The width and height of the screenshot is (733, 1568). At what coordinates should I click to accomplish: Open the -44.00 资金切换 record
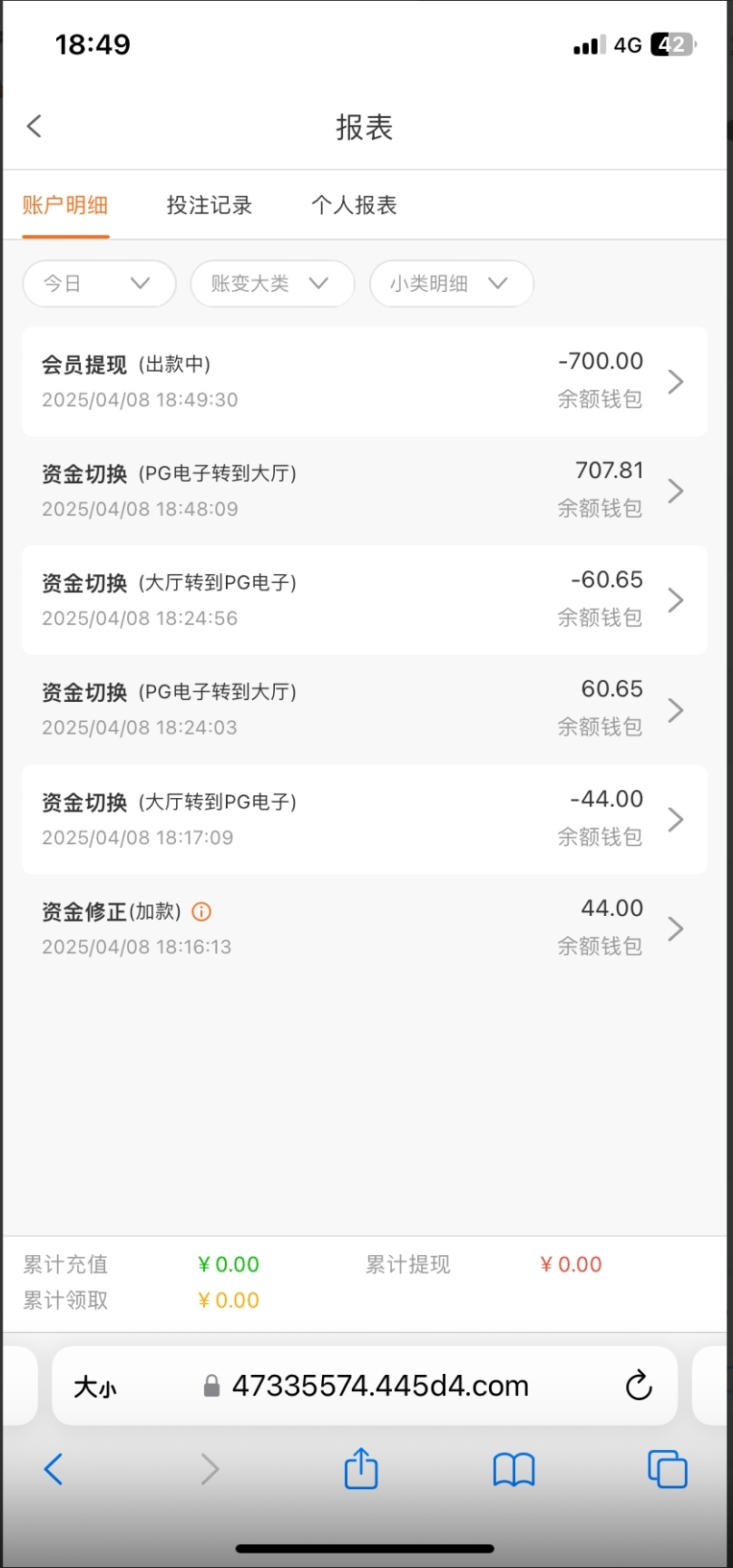364,819
